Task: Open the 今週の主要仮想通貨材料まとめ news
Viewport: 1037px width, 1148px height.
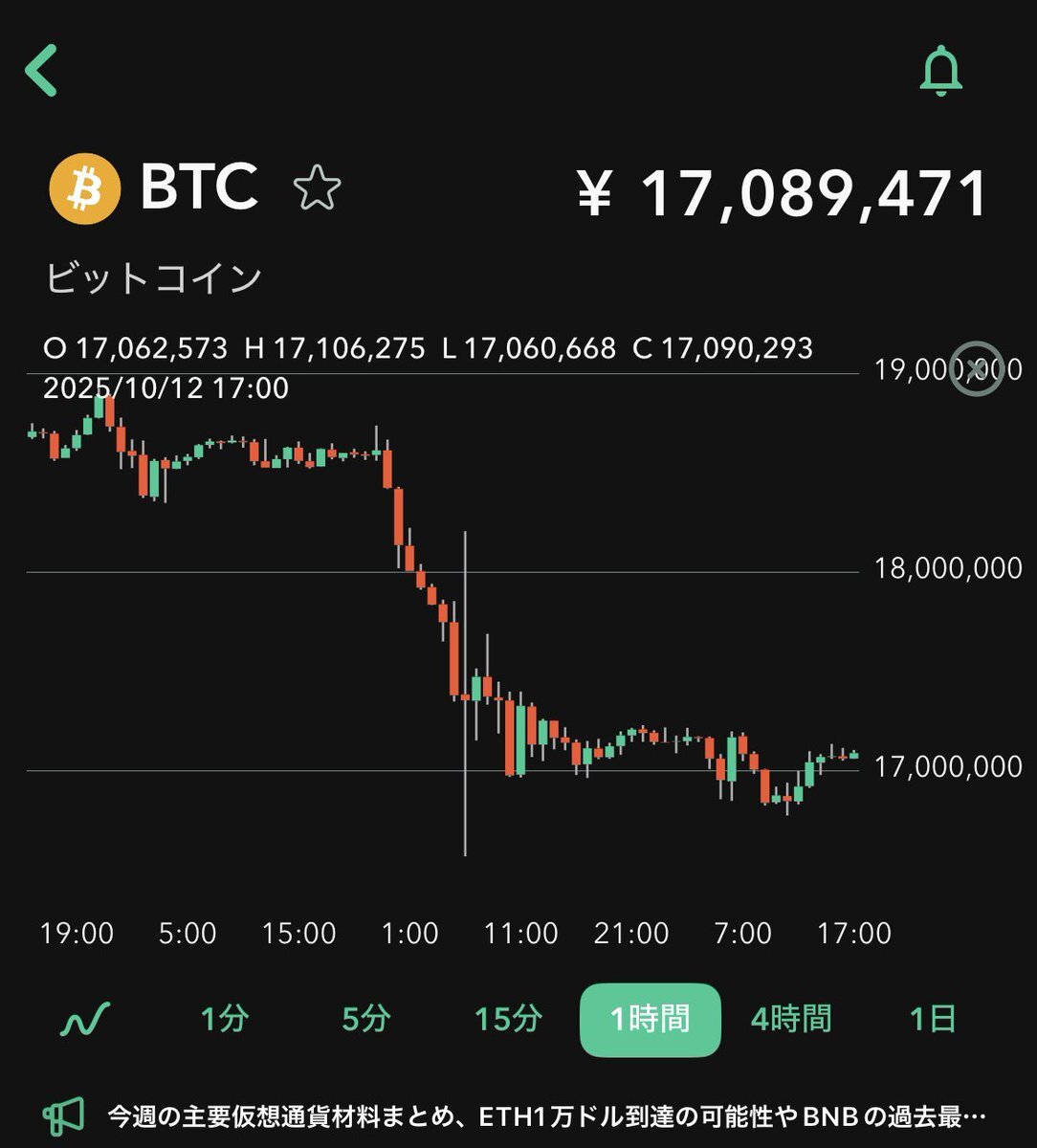Action: 545,1115
